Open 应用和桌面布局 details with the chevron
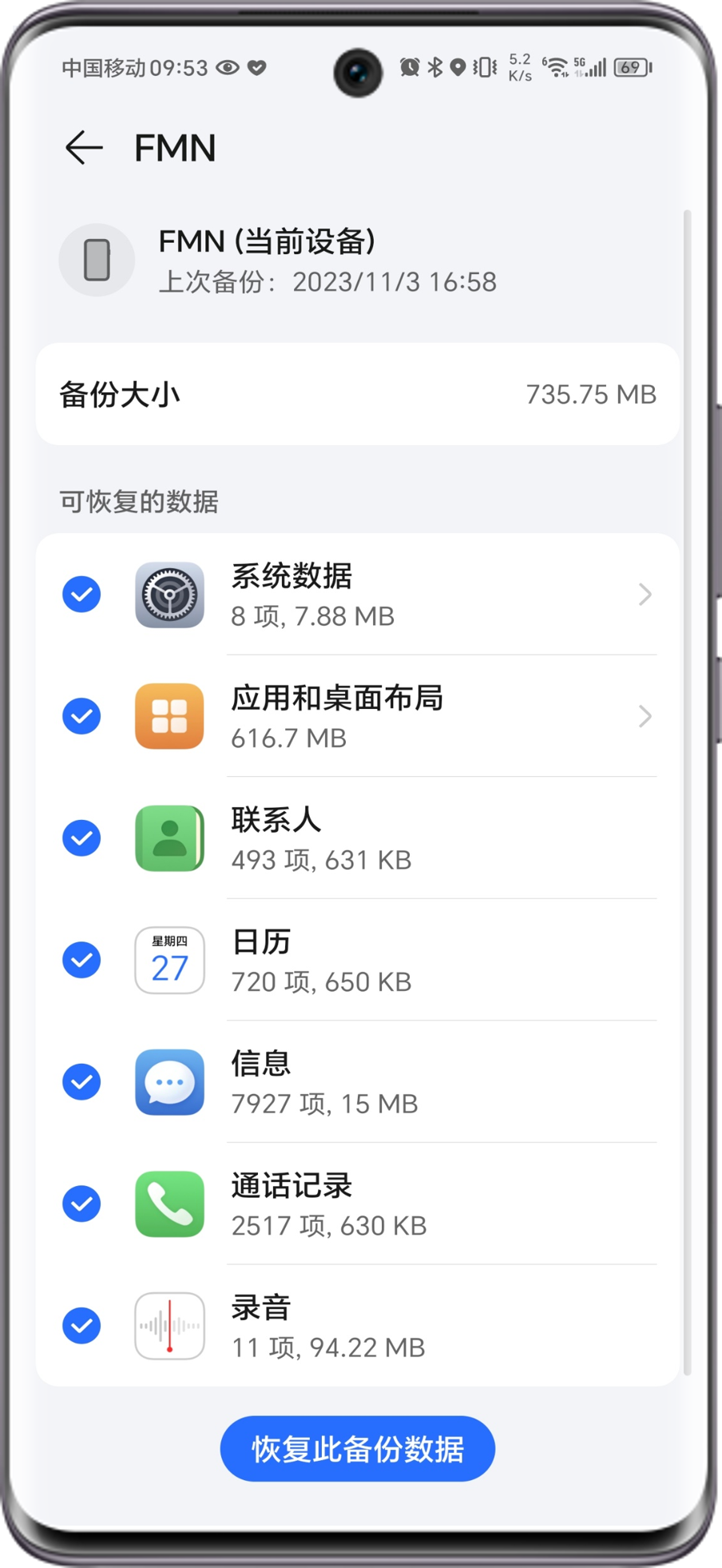 coord(645,716)
